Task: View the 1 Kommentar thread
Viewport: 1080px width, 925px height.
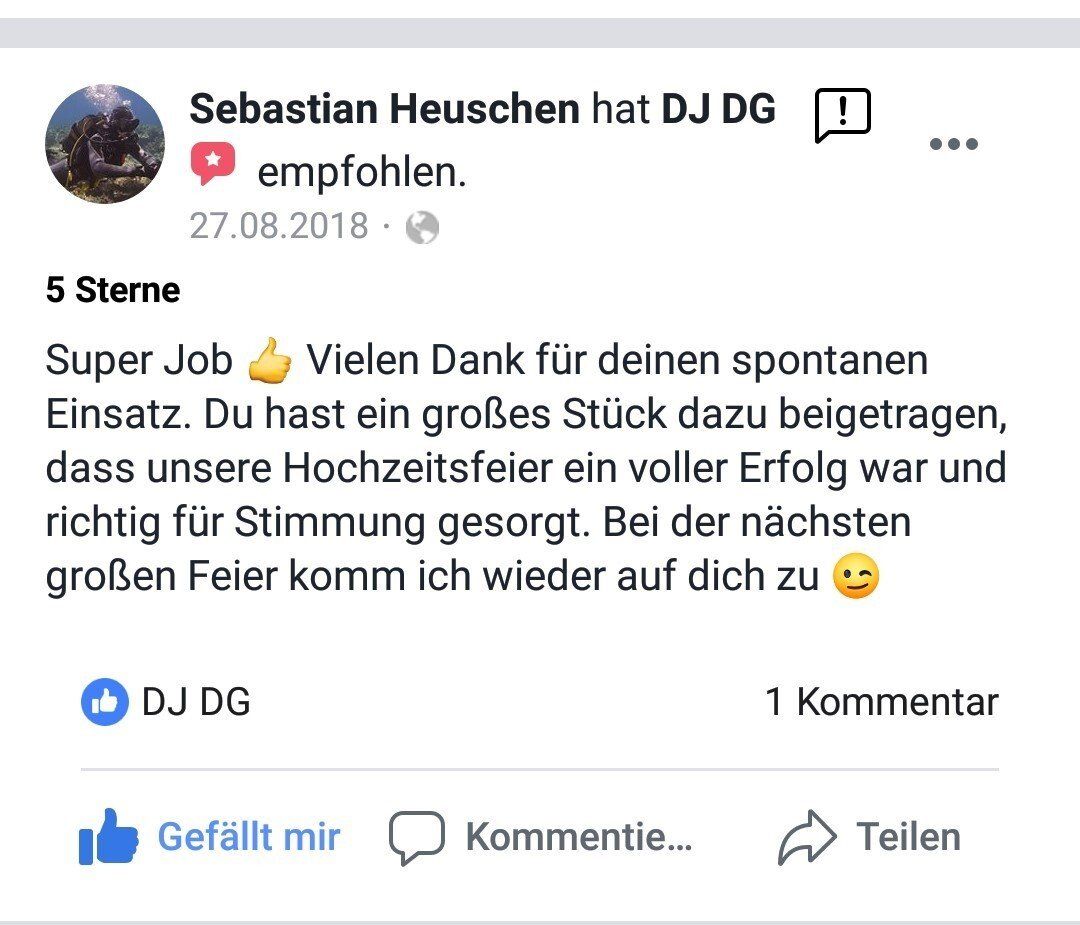Action: click(x=881, y=702)
